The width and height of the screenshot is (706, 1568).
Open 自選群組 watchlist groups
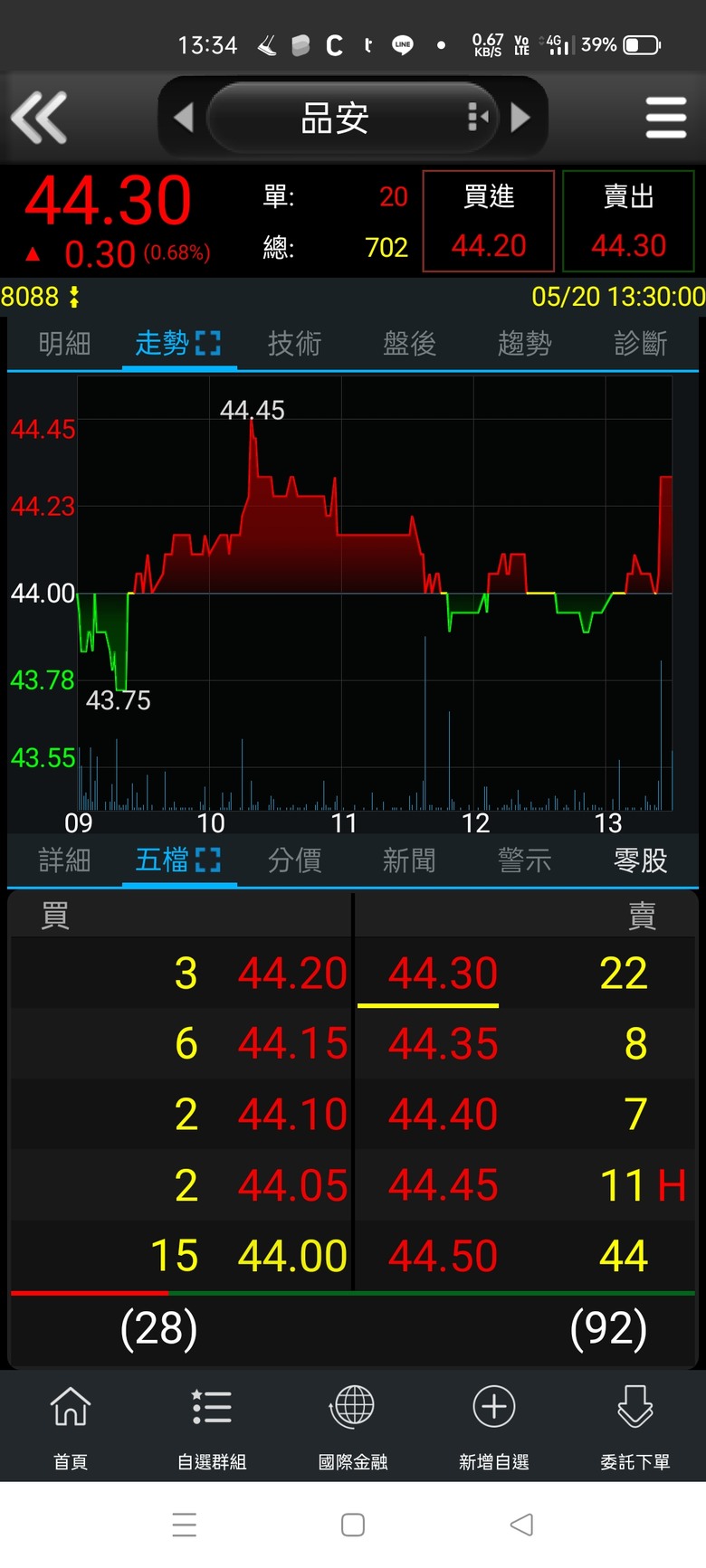tap(212, 1423)
